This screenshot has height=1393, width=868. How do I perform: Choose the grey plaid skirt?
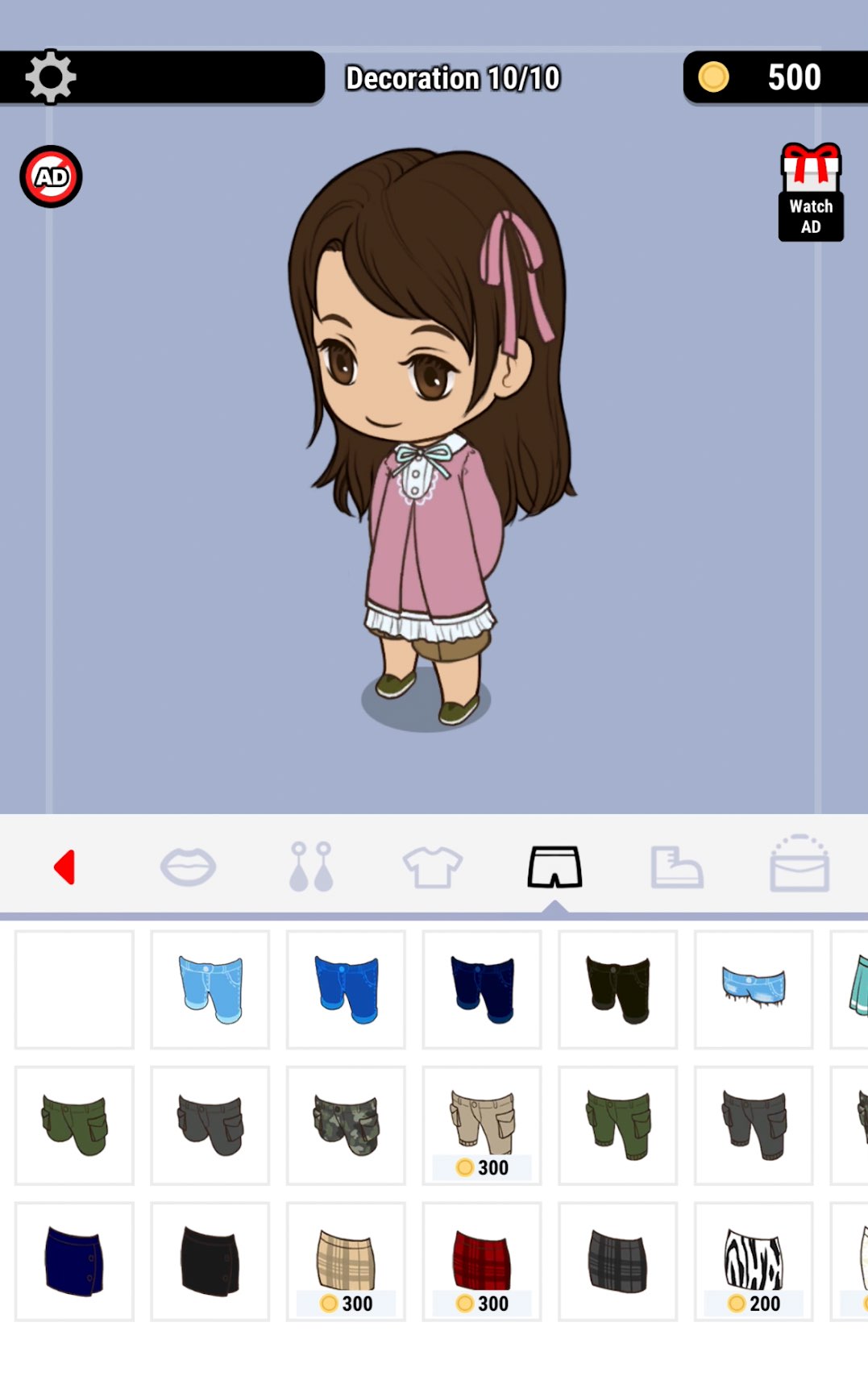pyautogui.click(x=617, y=1262)
